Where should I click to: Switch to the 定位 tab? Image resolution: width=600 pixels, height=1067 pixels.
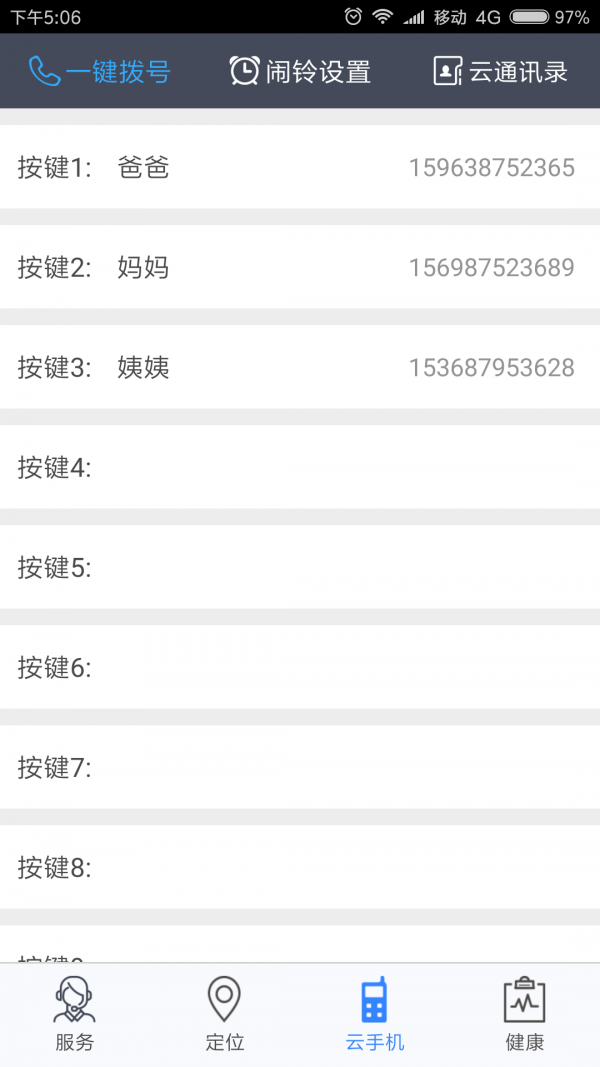tap(224, 1015)
